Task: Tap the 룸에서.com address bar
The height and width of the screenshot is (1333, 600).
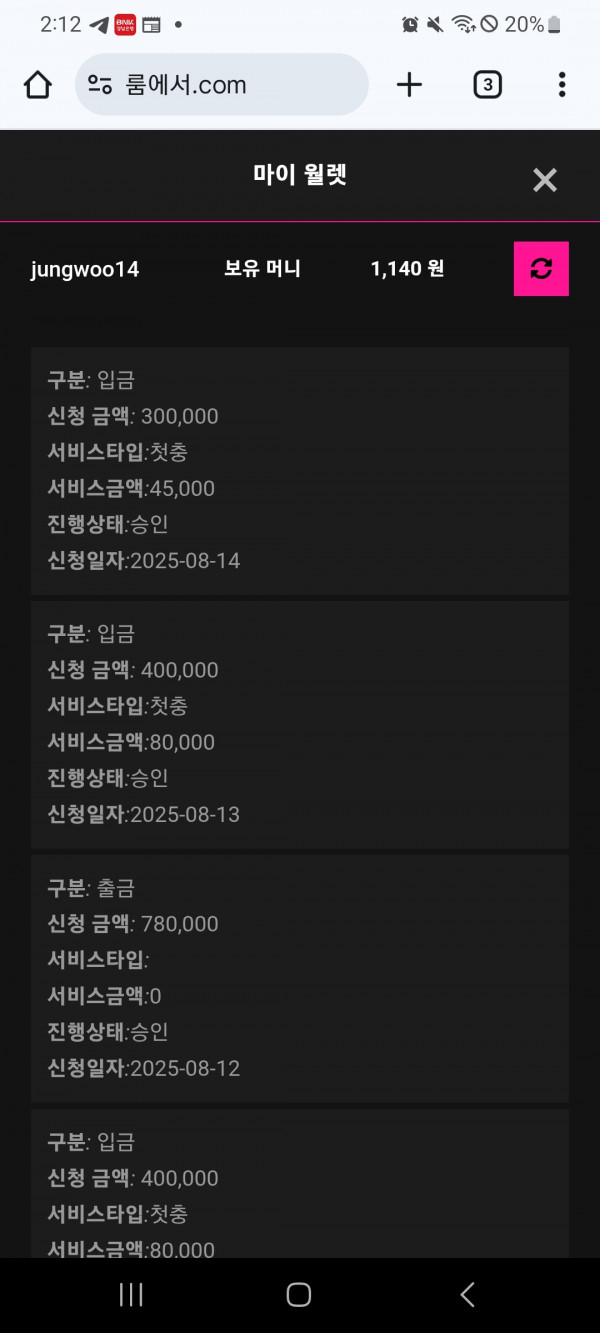Action: [x=222, y=85]
